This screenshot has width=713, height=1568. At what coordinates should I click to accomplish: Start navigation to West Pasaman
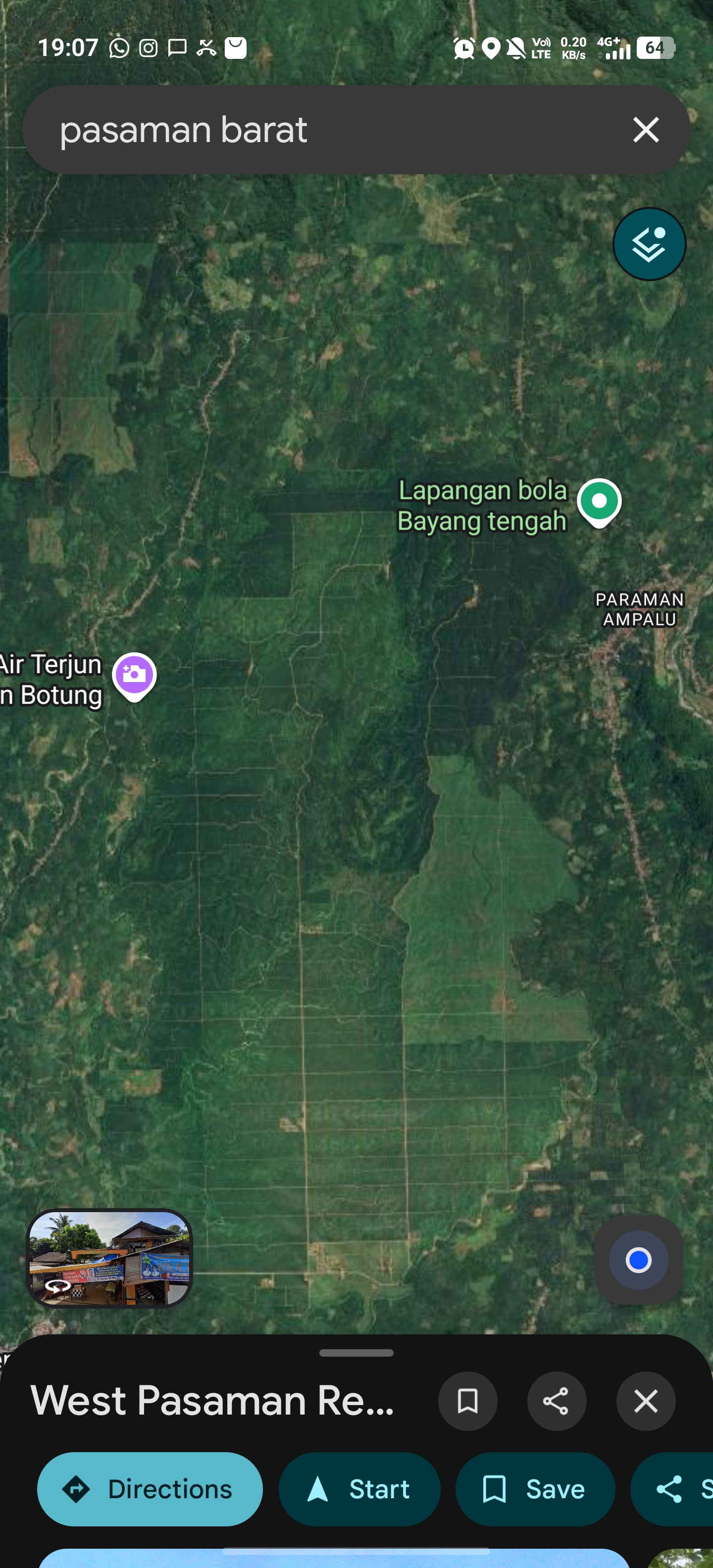tap(359, 1489)
